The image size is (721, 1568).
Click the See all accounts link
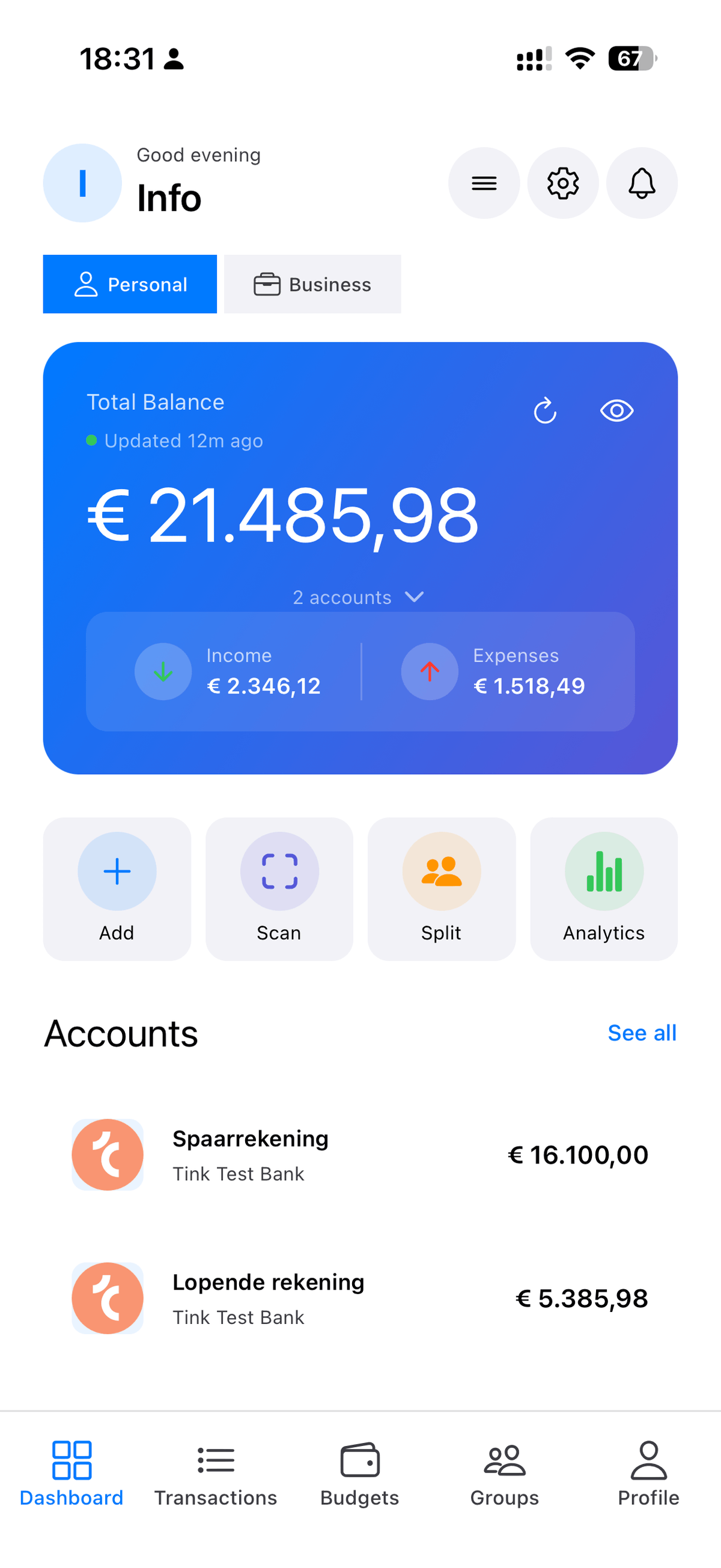point(642,1033)
